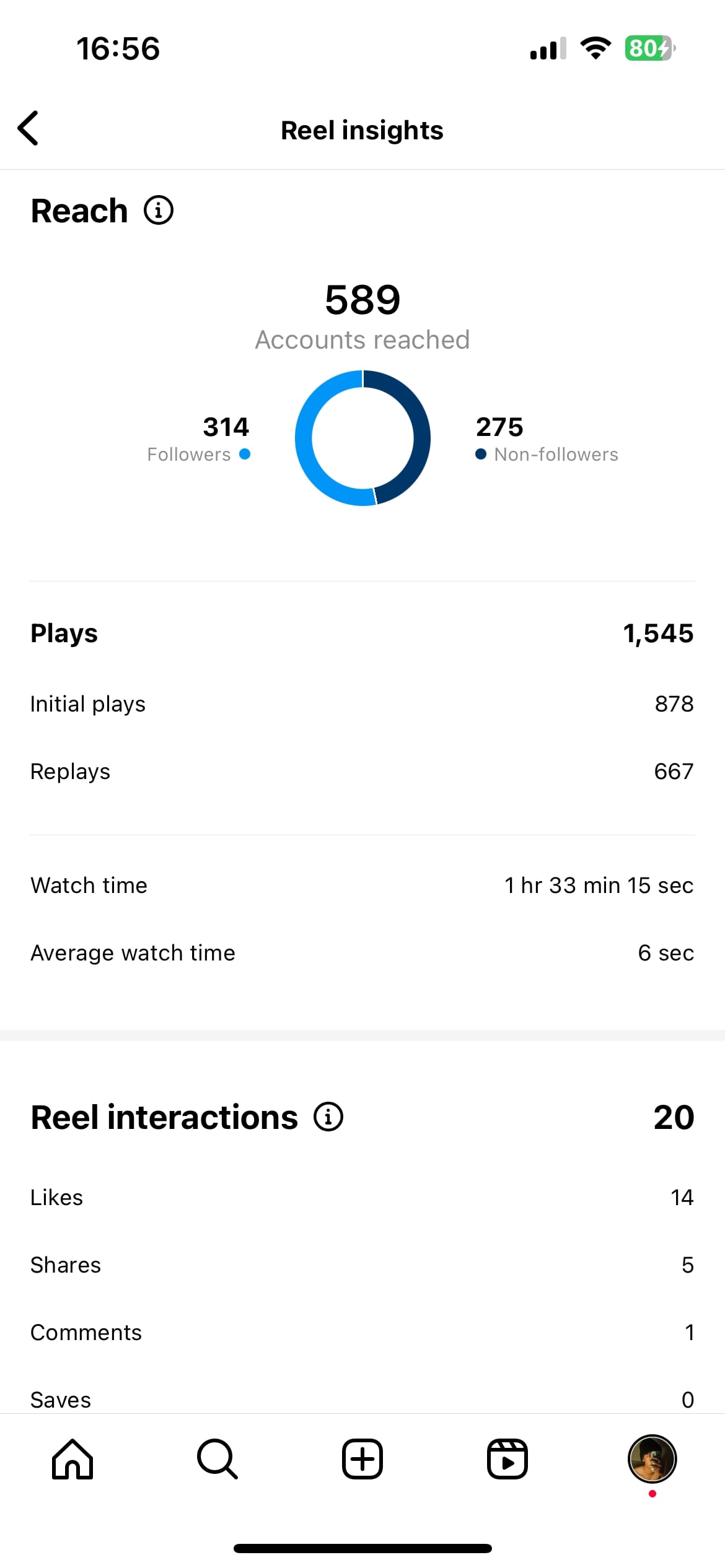Image resolution: width=725 pixels, height=1568 pixels.
Task: Switch to the Reels tab
Action: tap(507, 1459)
